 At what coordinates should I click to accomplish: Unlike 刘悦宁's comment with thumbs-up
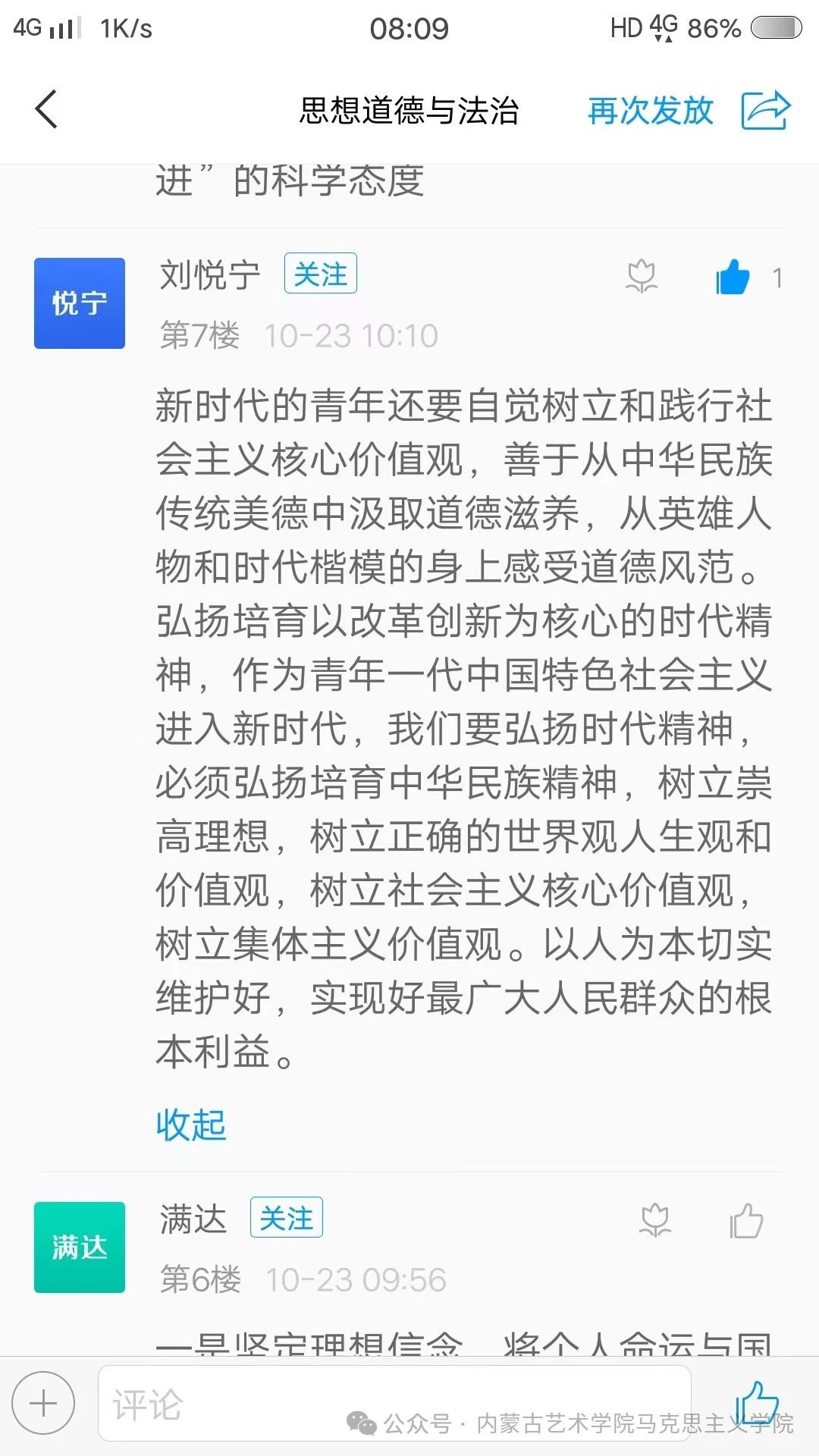(x=732, y=277)
